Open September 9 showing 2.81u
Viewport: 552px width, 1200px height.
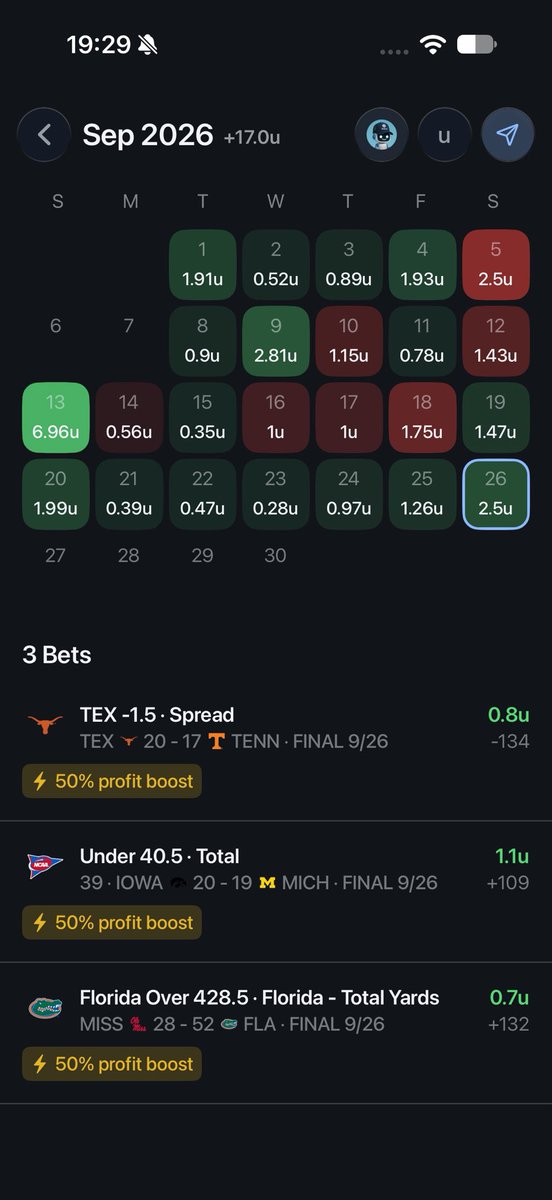tap(275, 341)
